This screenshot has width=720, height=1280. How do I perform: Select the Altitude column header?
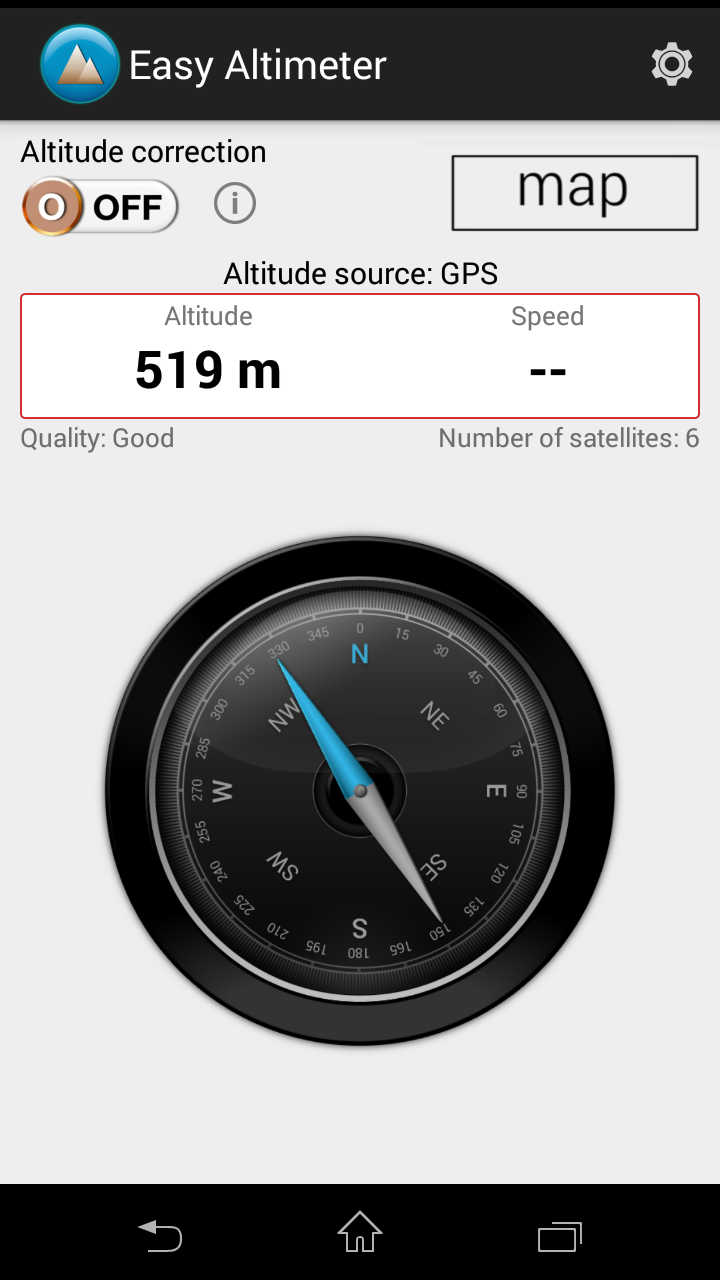coord(208,315)
